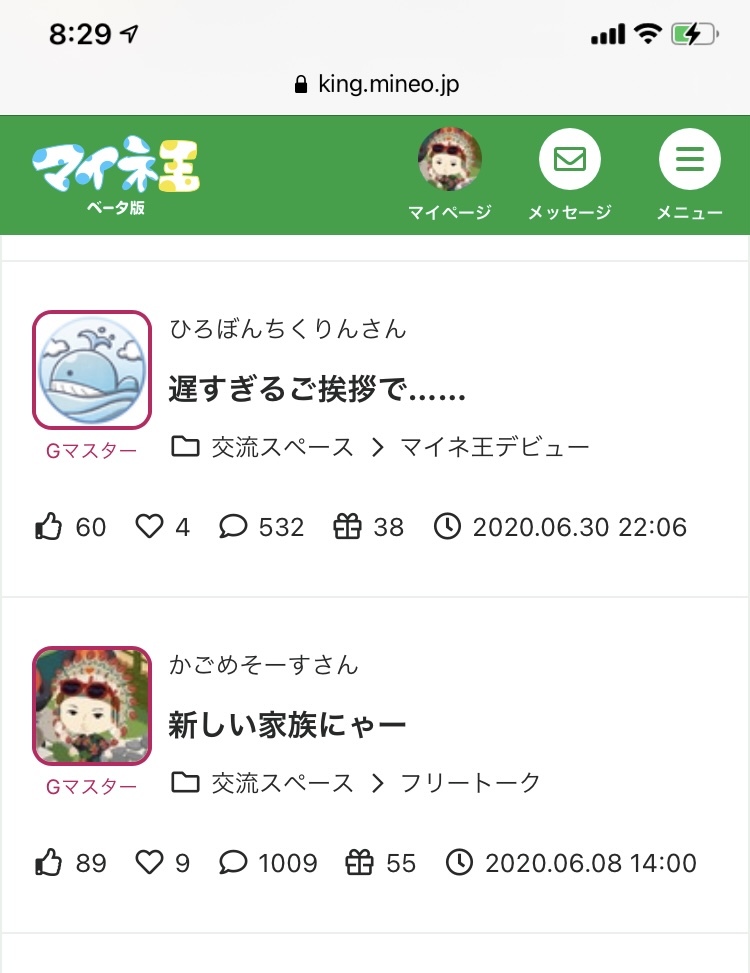Open the メニュー hamburger menu

(689, 160)
